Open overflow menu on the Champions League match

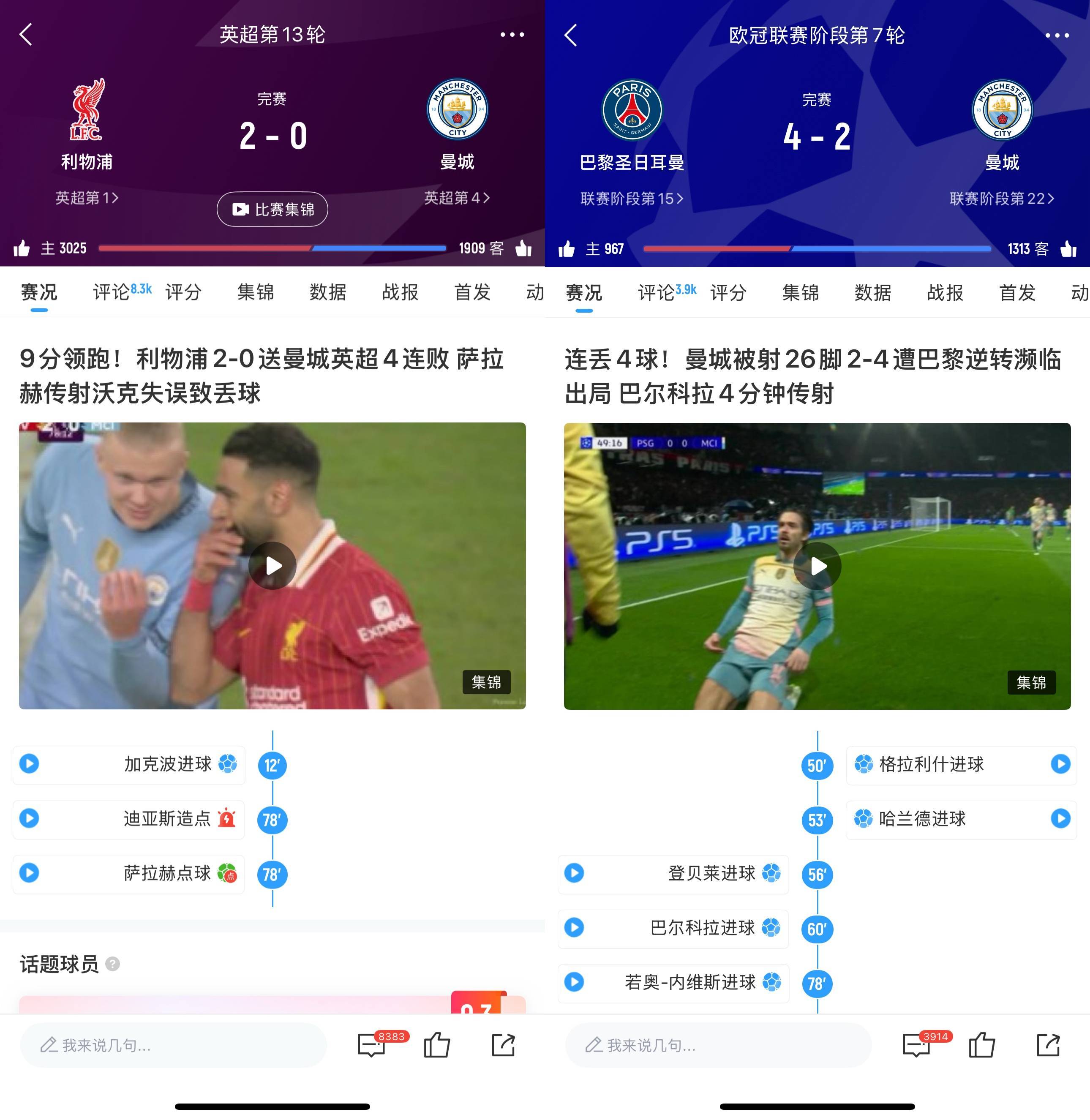[x=1057, y=35]
